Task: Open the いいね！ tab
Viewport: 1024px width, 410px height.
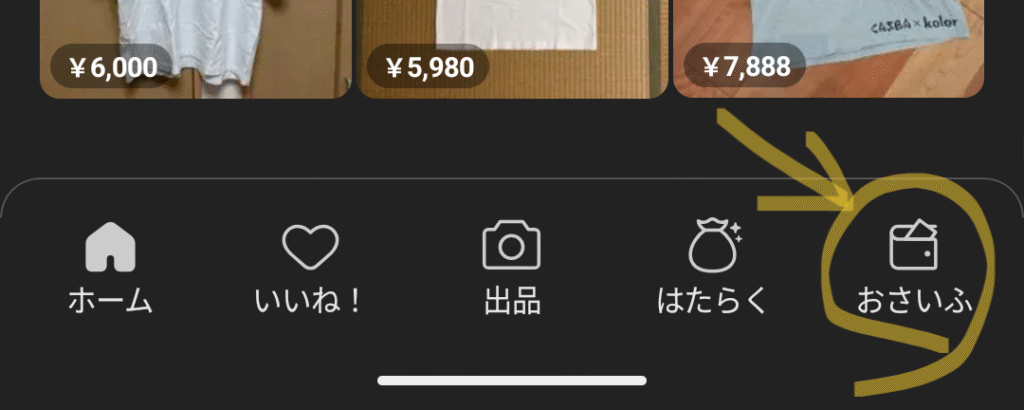Action: (x=310, y=268)
